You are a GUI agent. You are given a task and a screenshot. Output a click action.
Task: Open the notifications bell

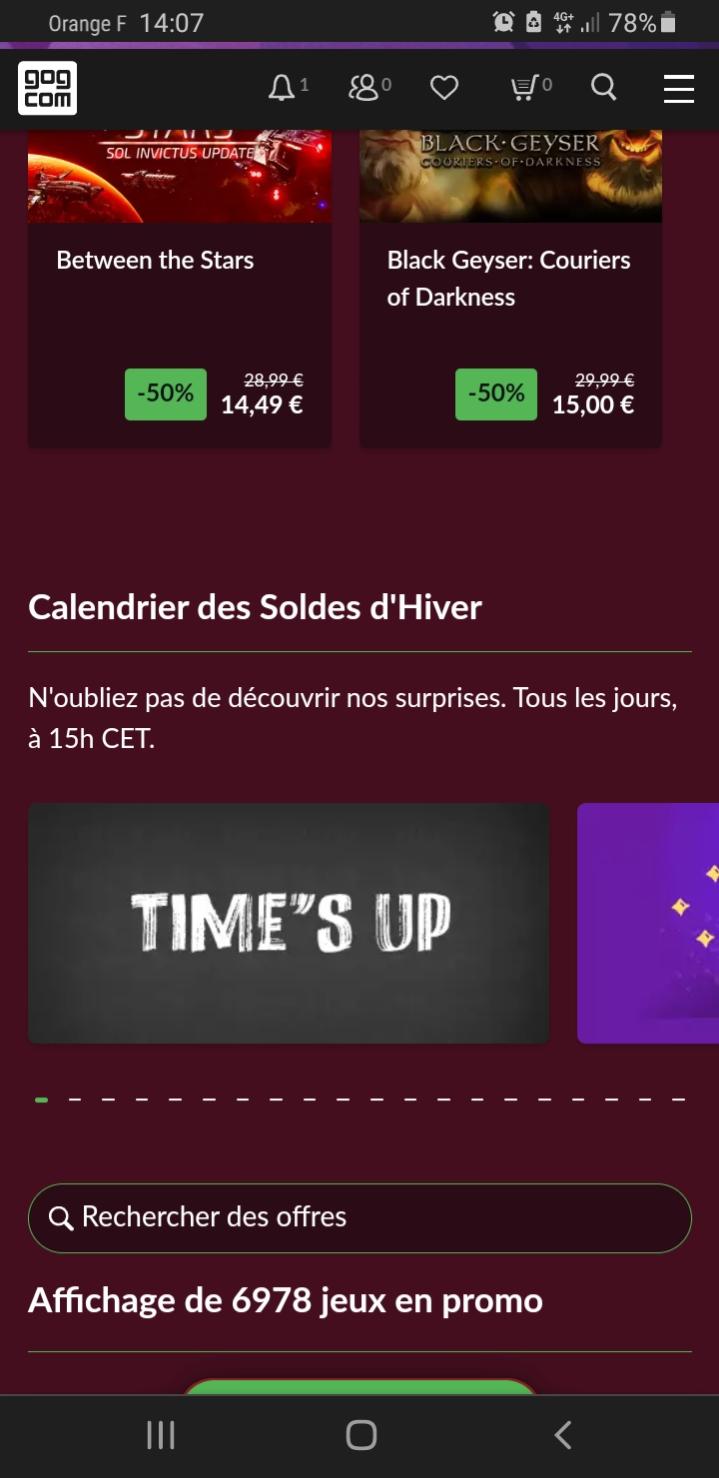click(282, 88)
